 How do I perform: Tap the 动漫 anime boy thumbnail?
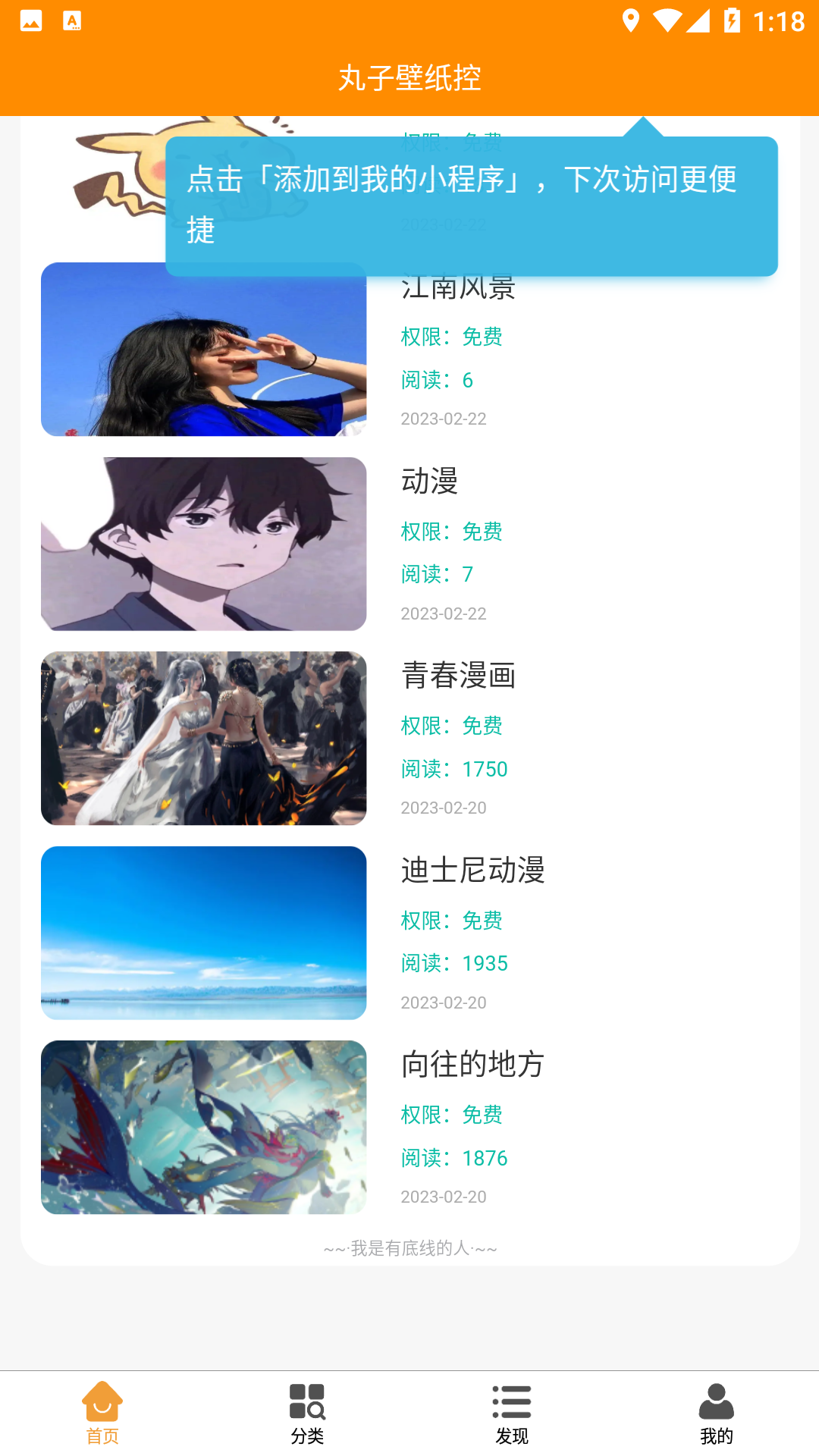(x=203, y=543)
